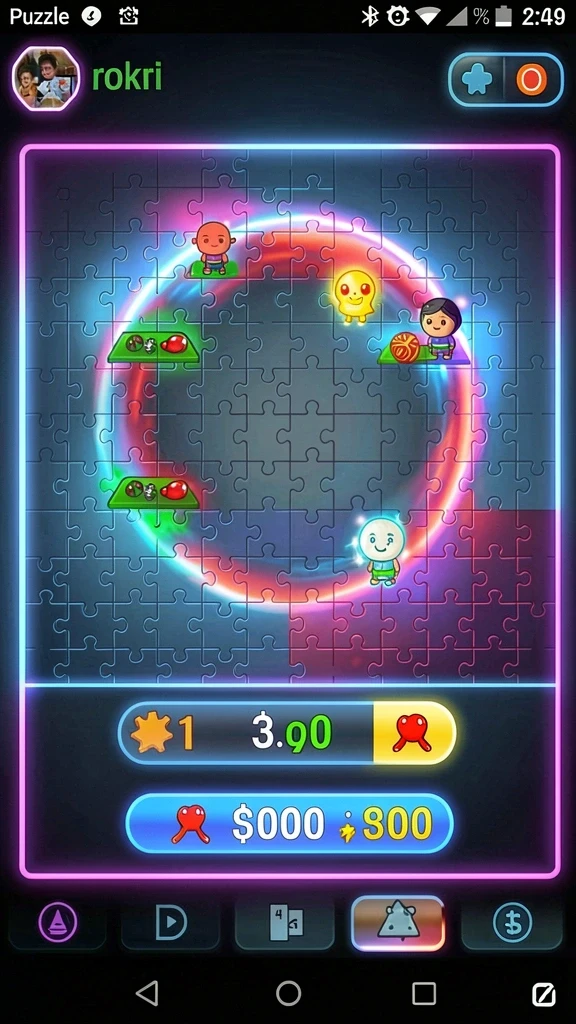Open the cards tab
This screenshot has height=1024, width=576.
(x=285, y=923)
